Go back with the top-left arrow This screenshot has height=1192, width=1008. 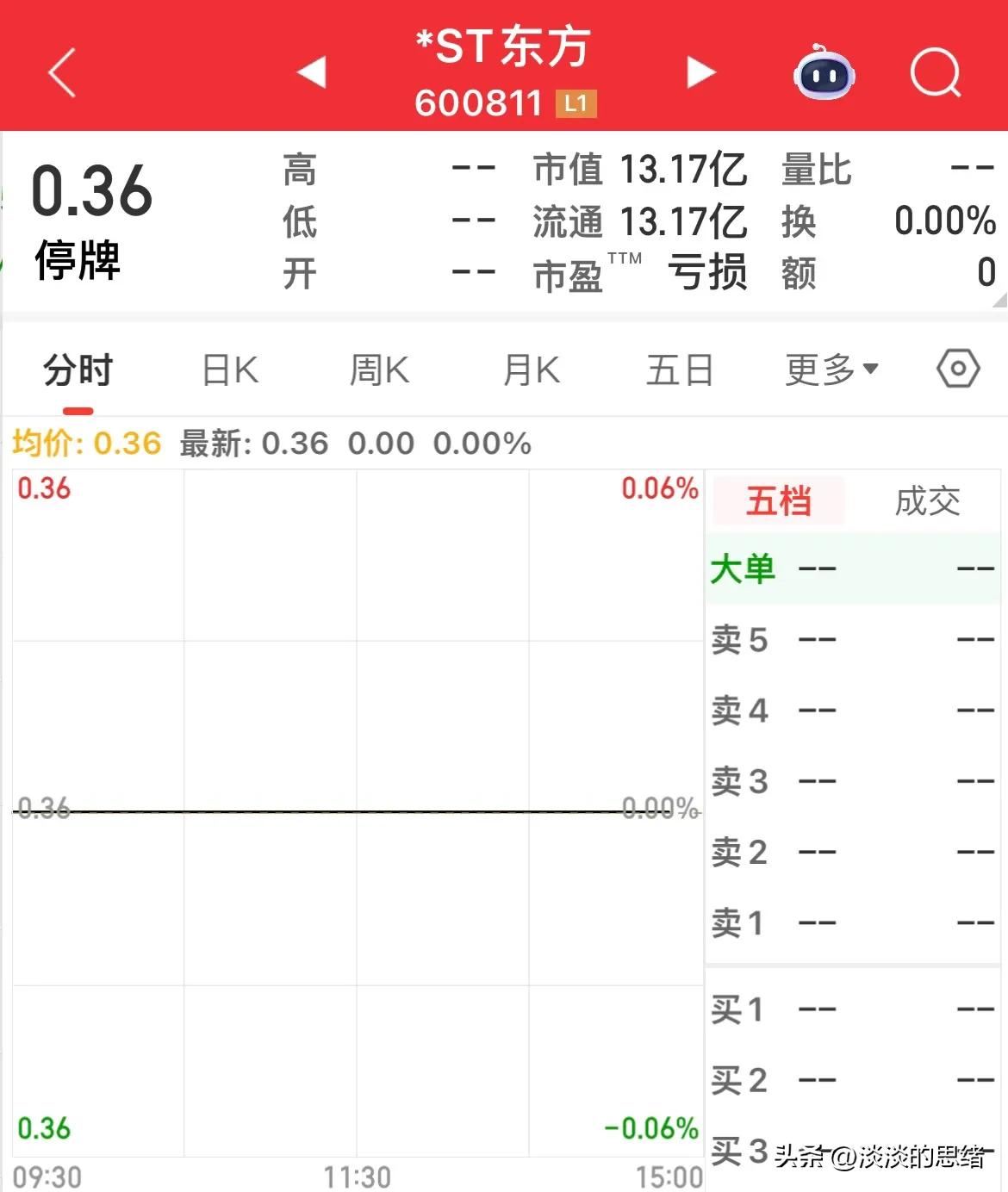(x=62, y=72)
